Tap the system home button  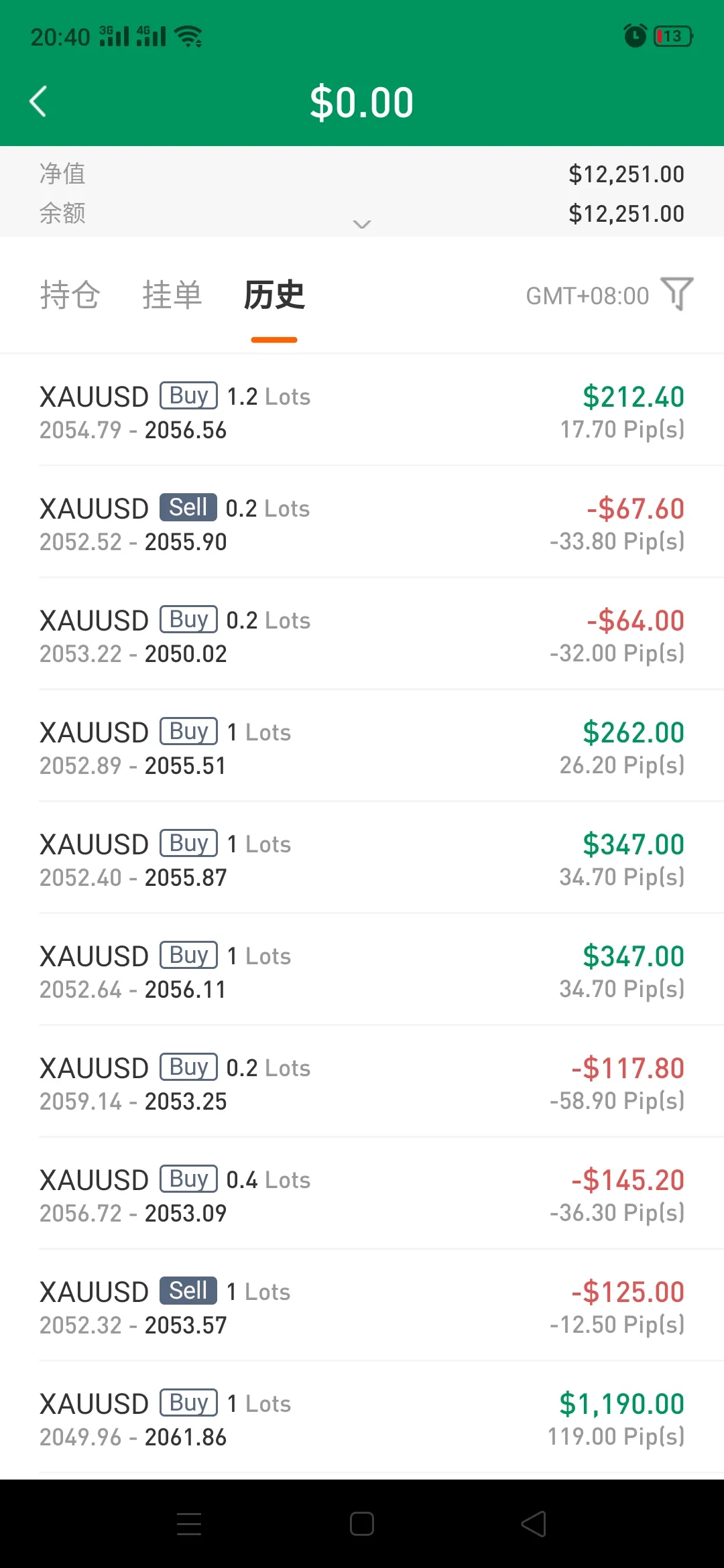pyautogui.click(x=362, y=1524)
